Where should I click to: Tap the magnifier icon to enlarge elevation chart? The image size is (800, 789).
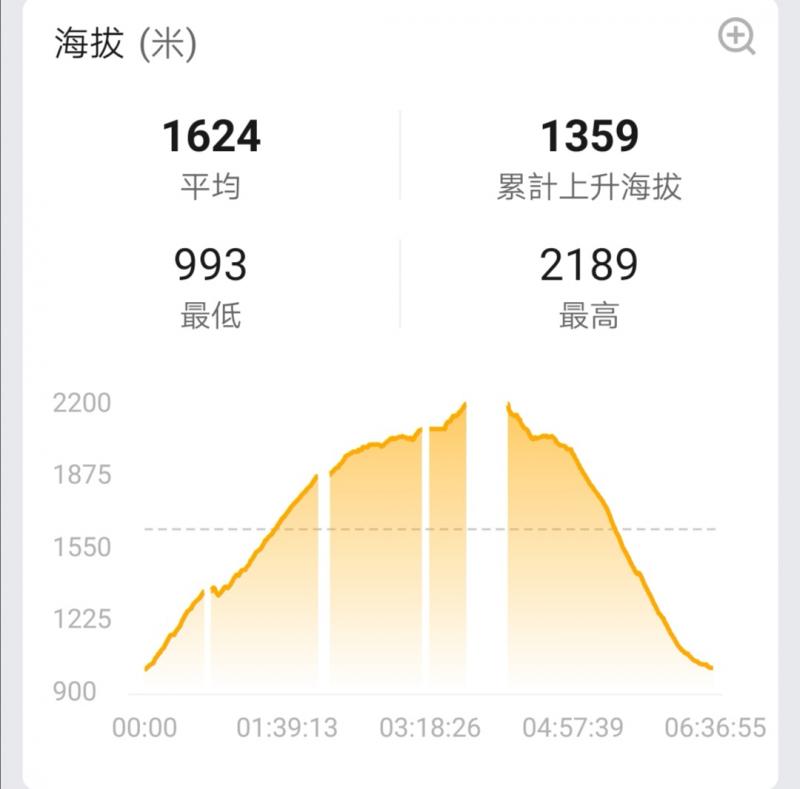pos(736,38)
